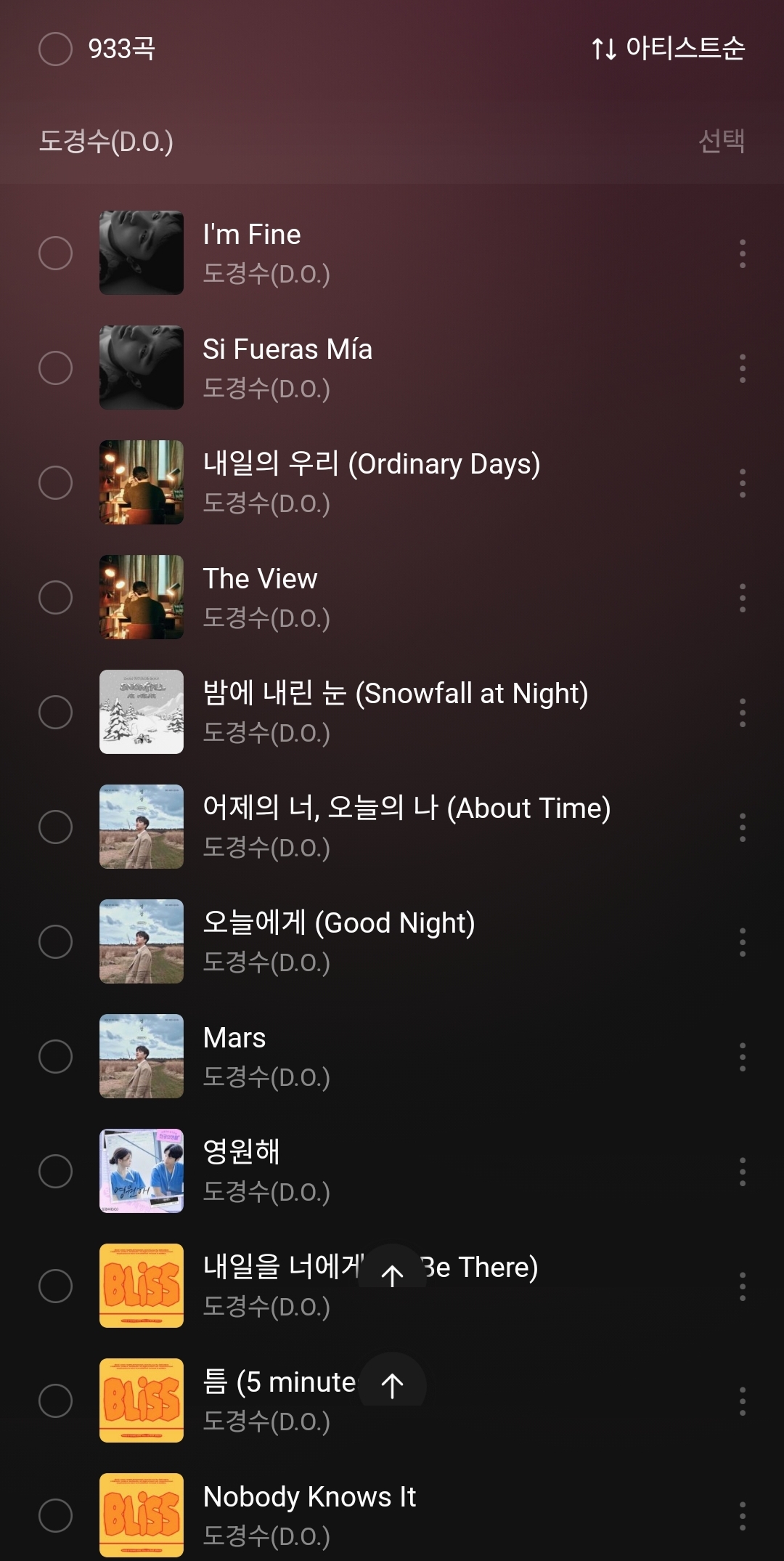Check the circle beside 내일의 우리 (Ordinary Days)
This screenshot has width=784, height=1561.
coord(55,483)
